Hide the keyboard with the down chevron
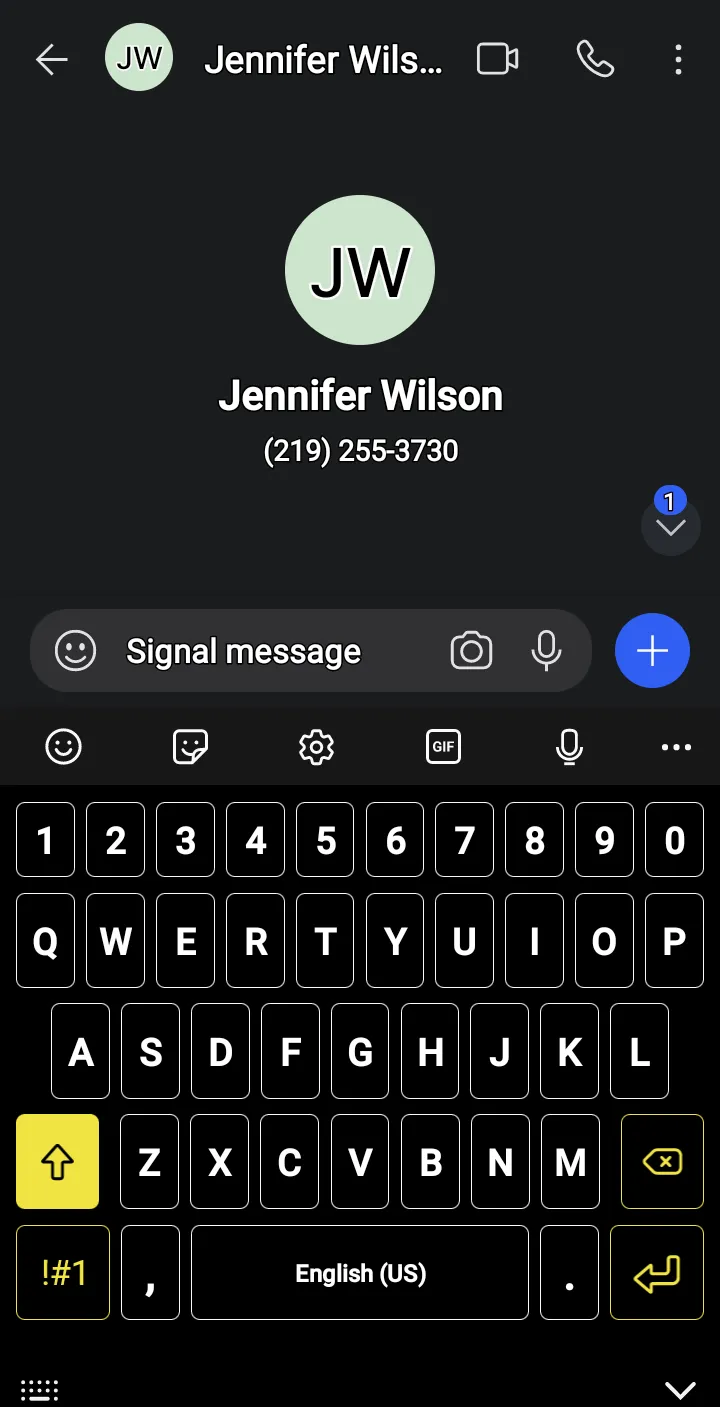This screenshot has height=1407, width=720. tap(680, 1389)
